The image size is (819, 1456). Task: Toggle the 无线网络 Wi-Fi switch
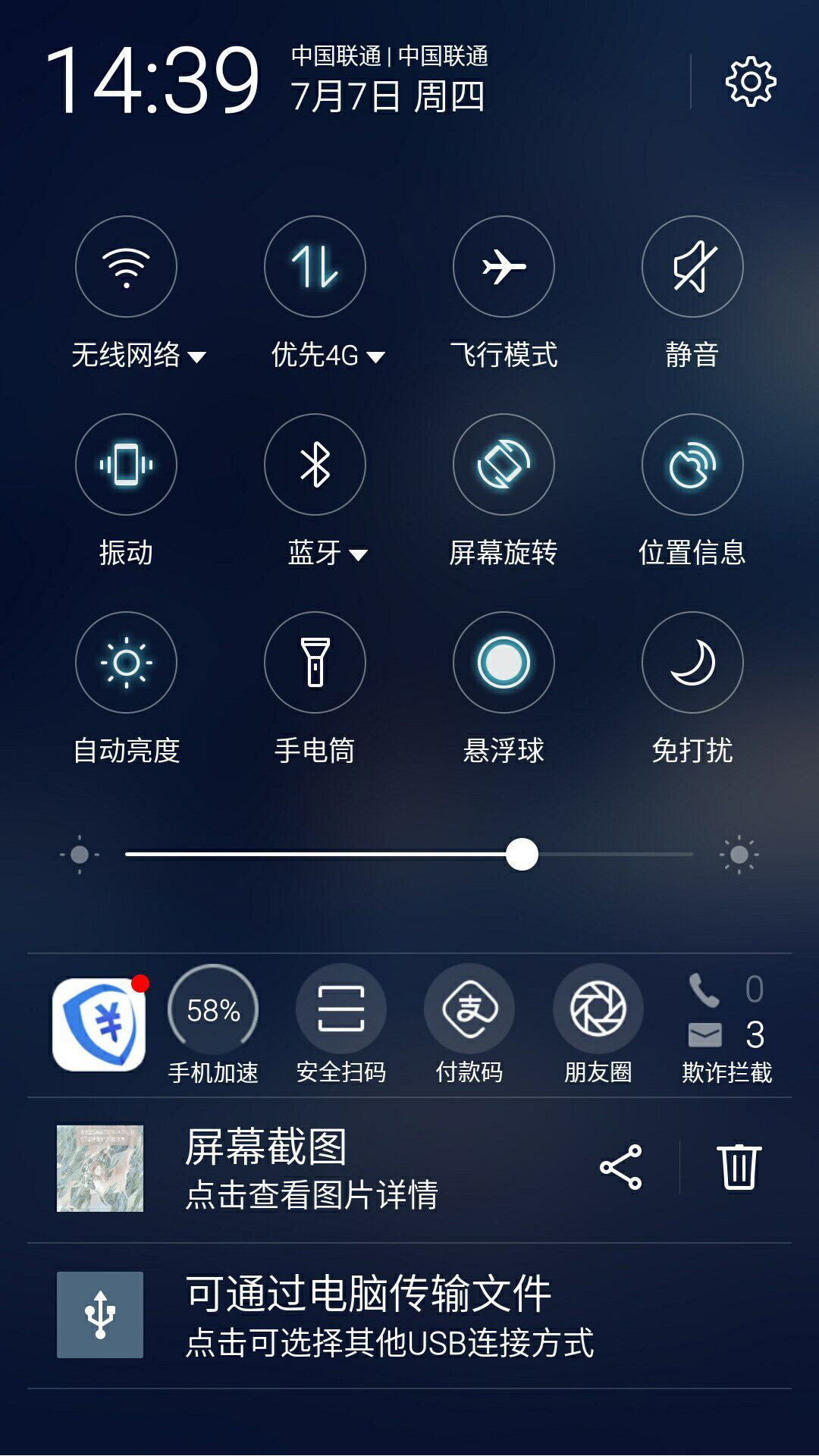click(126, 266)
